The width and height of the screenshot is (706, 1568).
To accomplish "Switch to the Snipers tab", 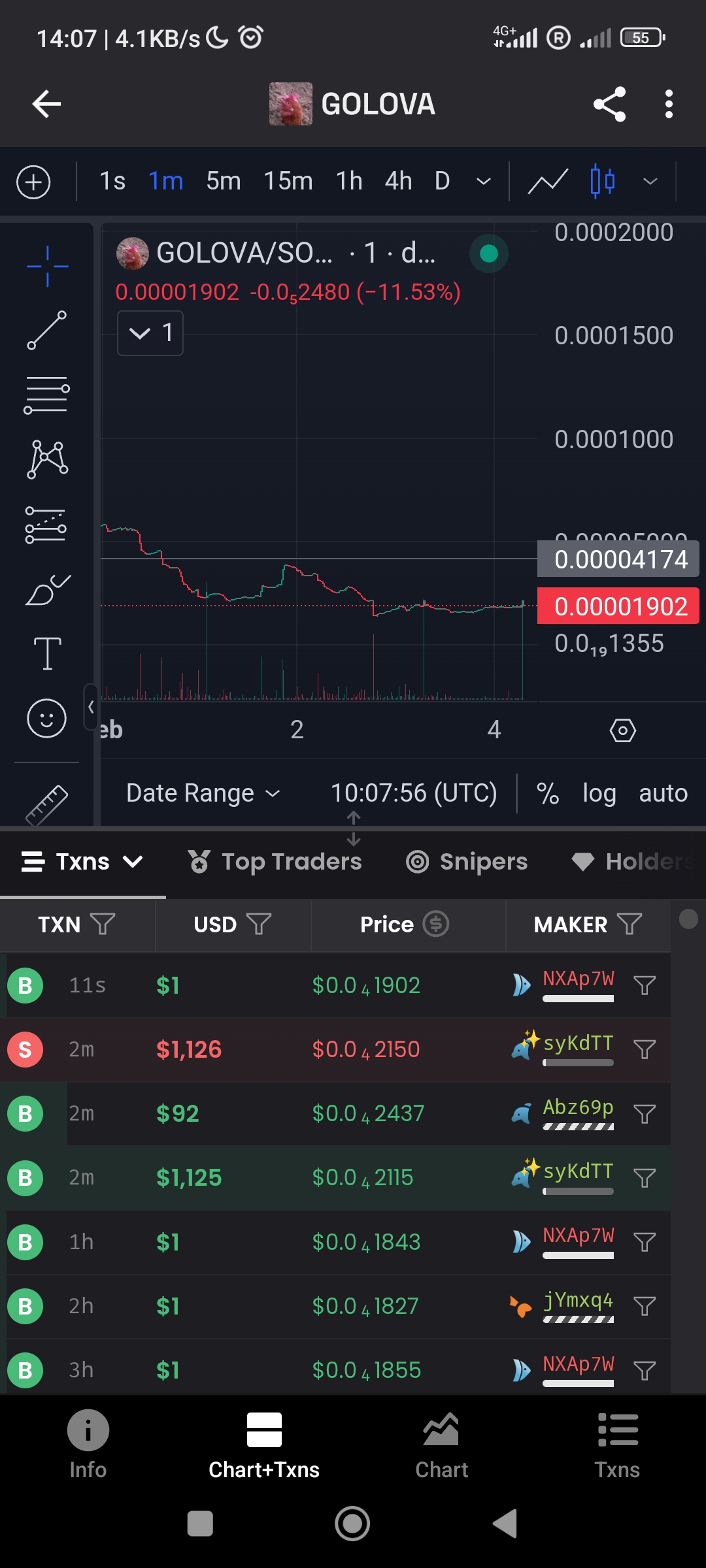I will [x=467, y=862].
